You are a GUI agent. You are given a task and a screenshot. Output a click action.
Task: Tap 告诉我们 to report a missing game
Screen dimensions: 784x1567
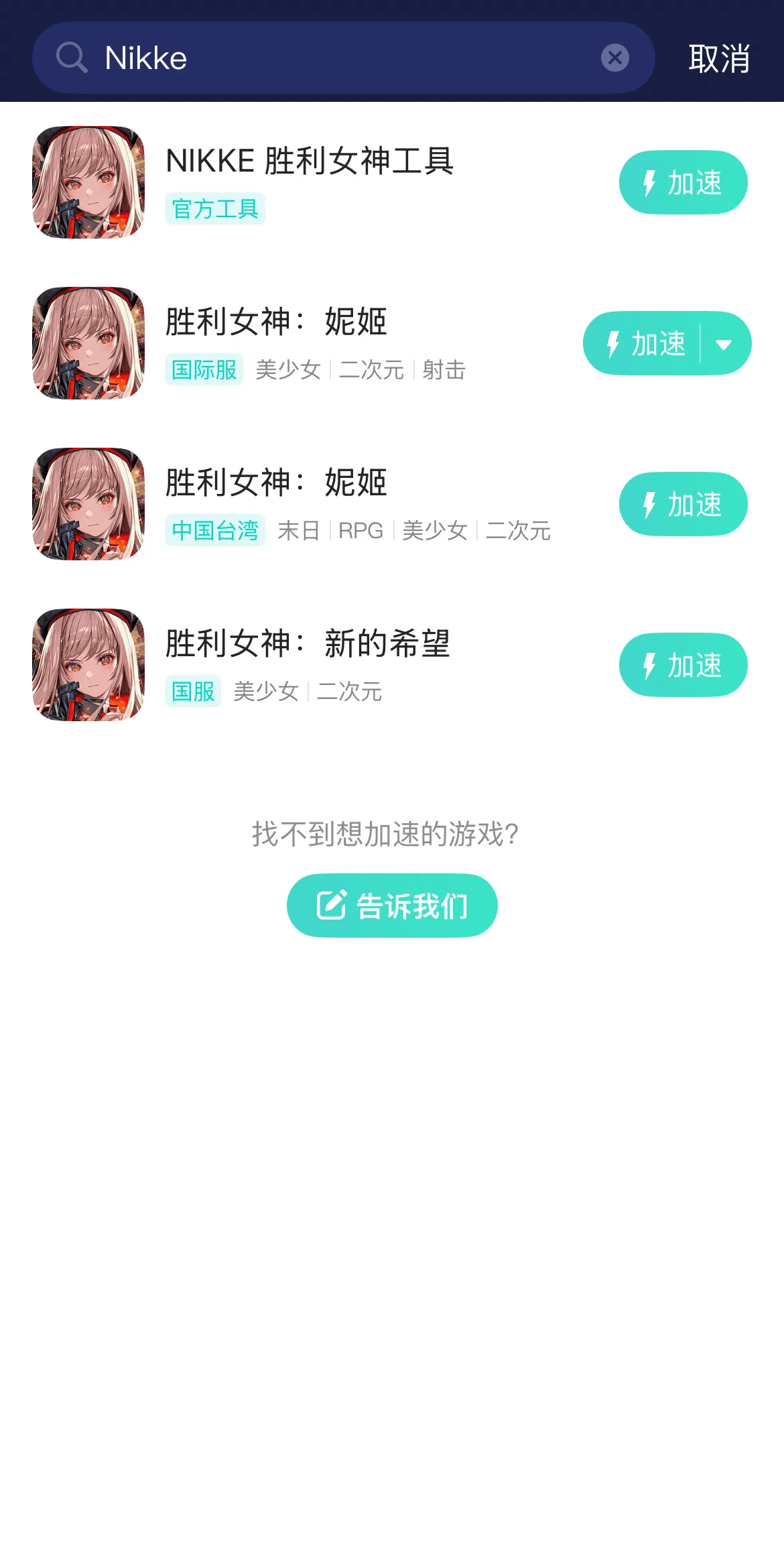point(392,905)
